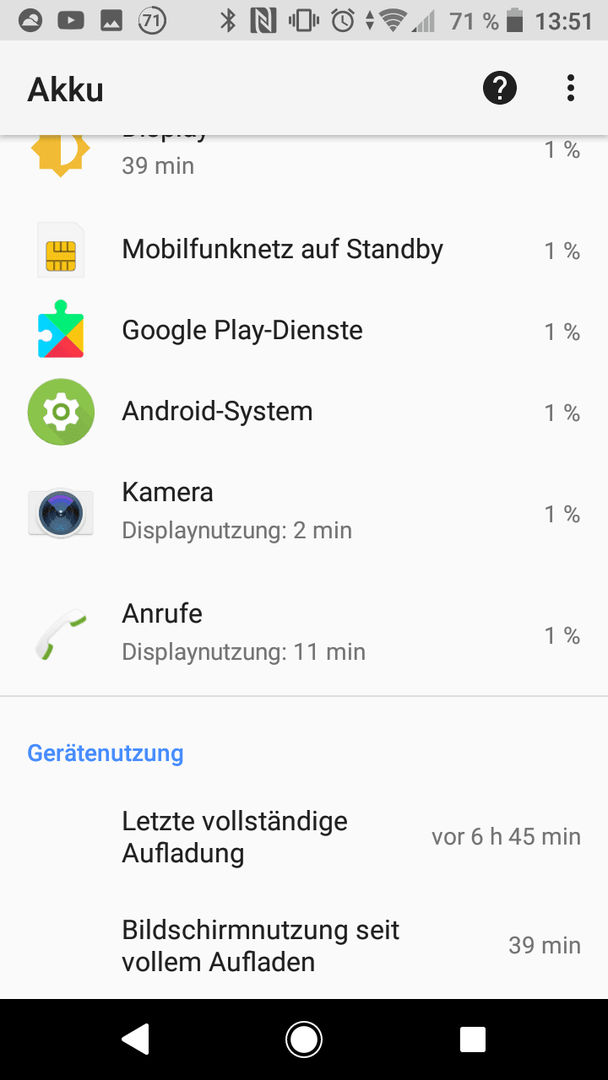608x1080 pixels.
Task: Open the help icon in the app bar
Action: click(x=500, y=88)
